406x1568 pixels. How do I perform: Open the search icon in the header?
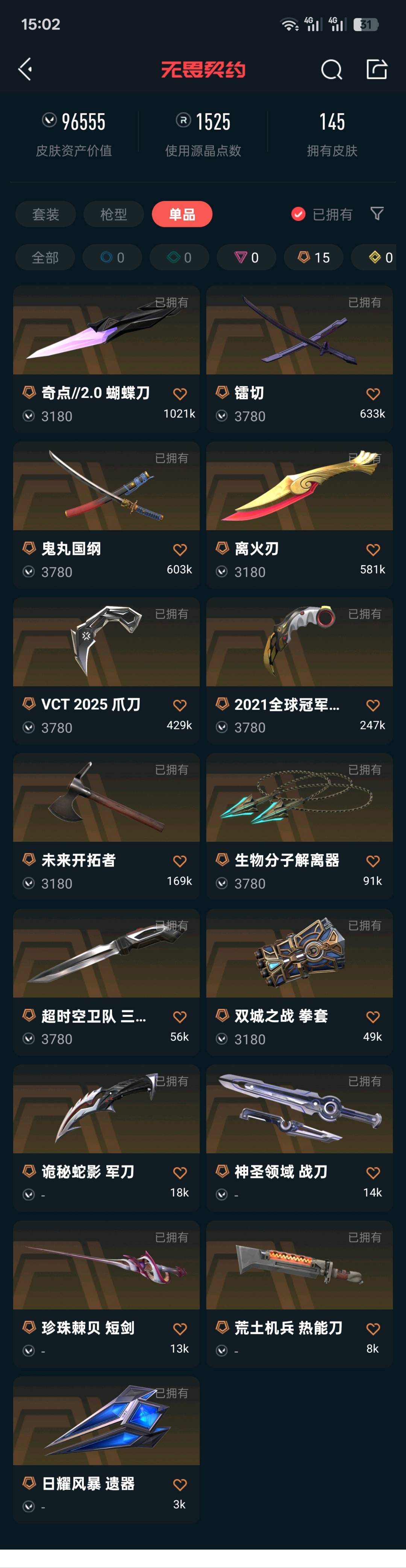[x=331, y=70]
